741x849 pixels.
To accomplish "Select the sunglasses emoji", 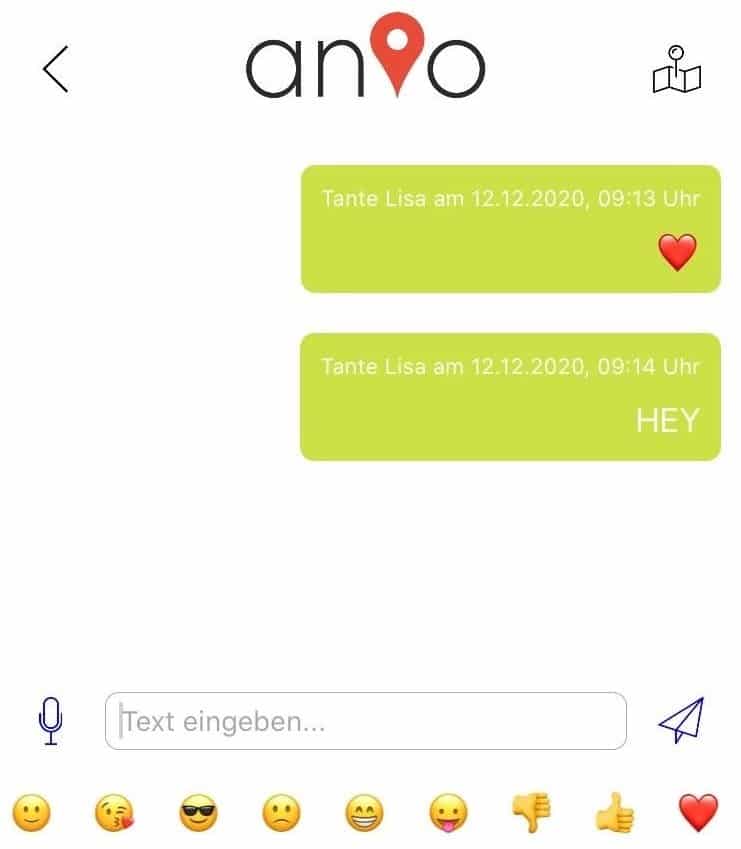I will pyautogui.click(x=198, y=807).
